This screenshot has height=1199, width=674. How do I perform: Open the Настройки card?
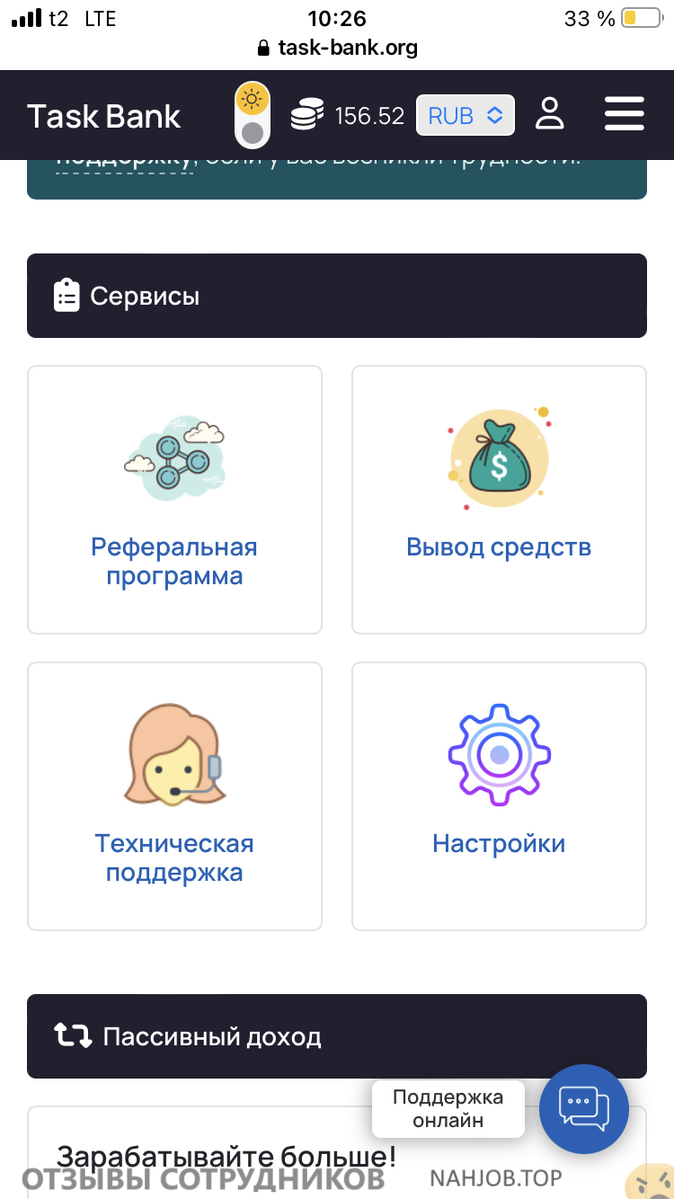point(499,796)
